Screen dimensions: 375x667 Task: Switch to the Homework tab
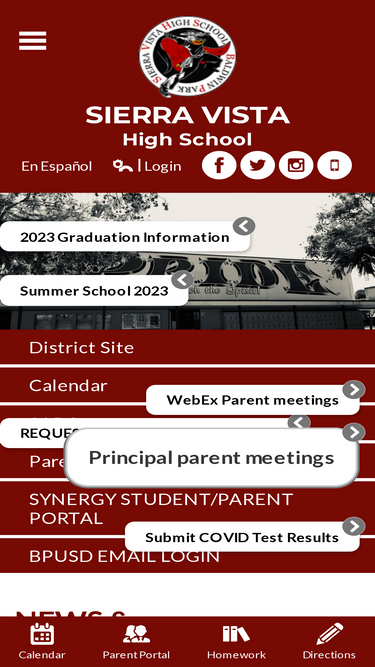[236, 641]
